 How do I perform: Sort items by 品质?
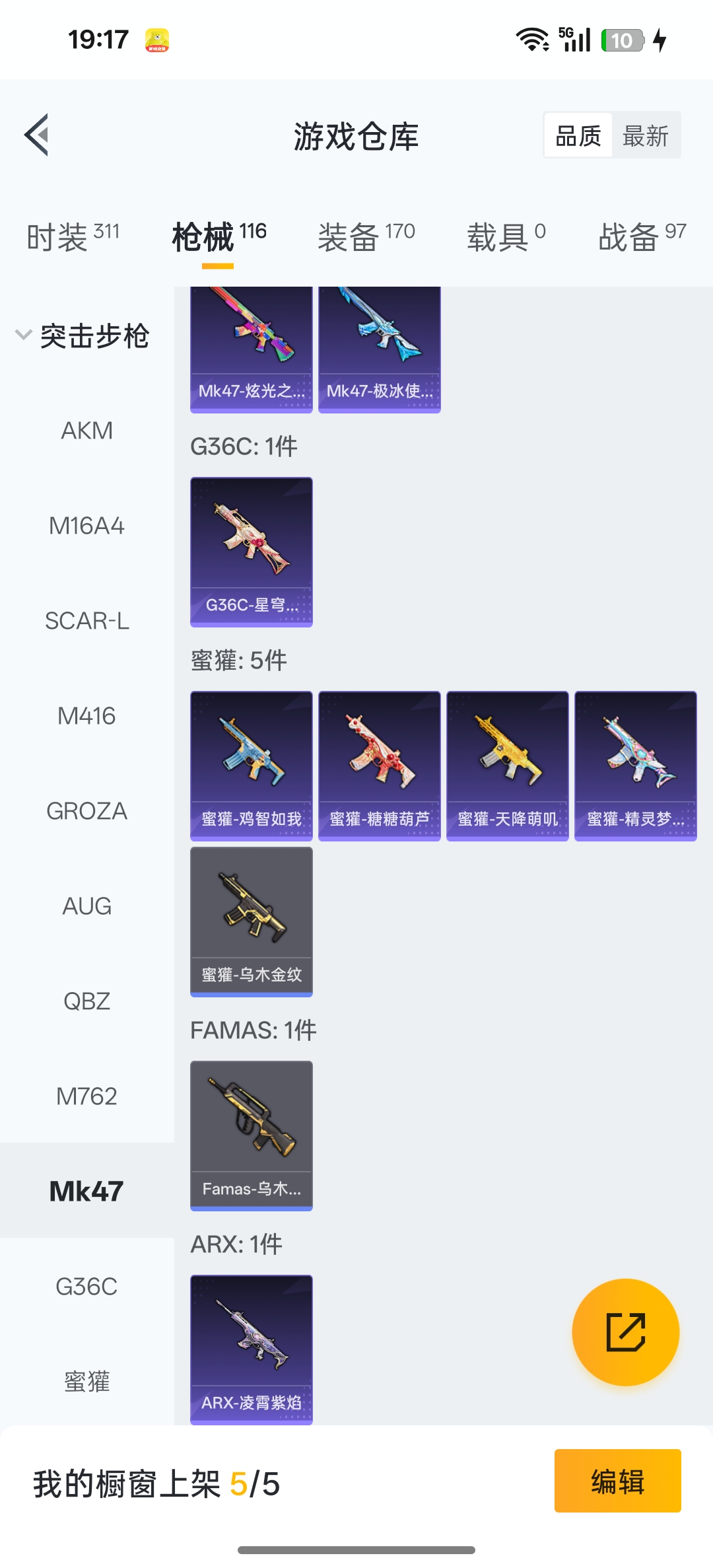tap(578, 136)
